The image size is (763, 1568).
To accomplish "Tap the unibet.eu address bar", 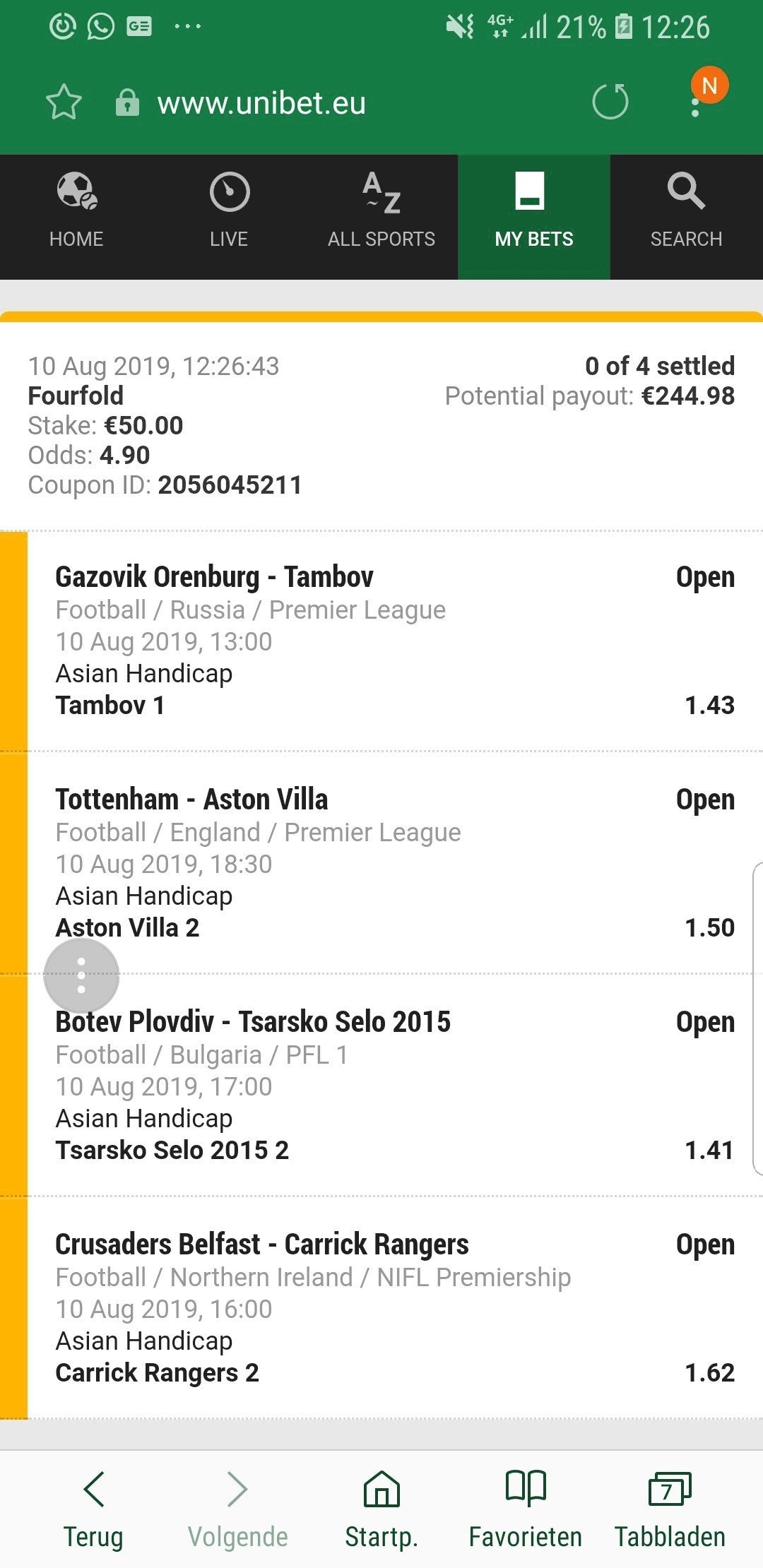I will pyautogui.click(x=261, y=103).
